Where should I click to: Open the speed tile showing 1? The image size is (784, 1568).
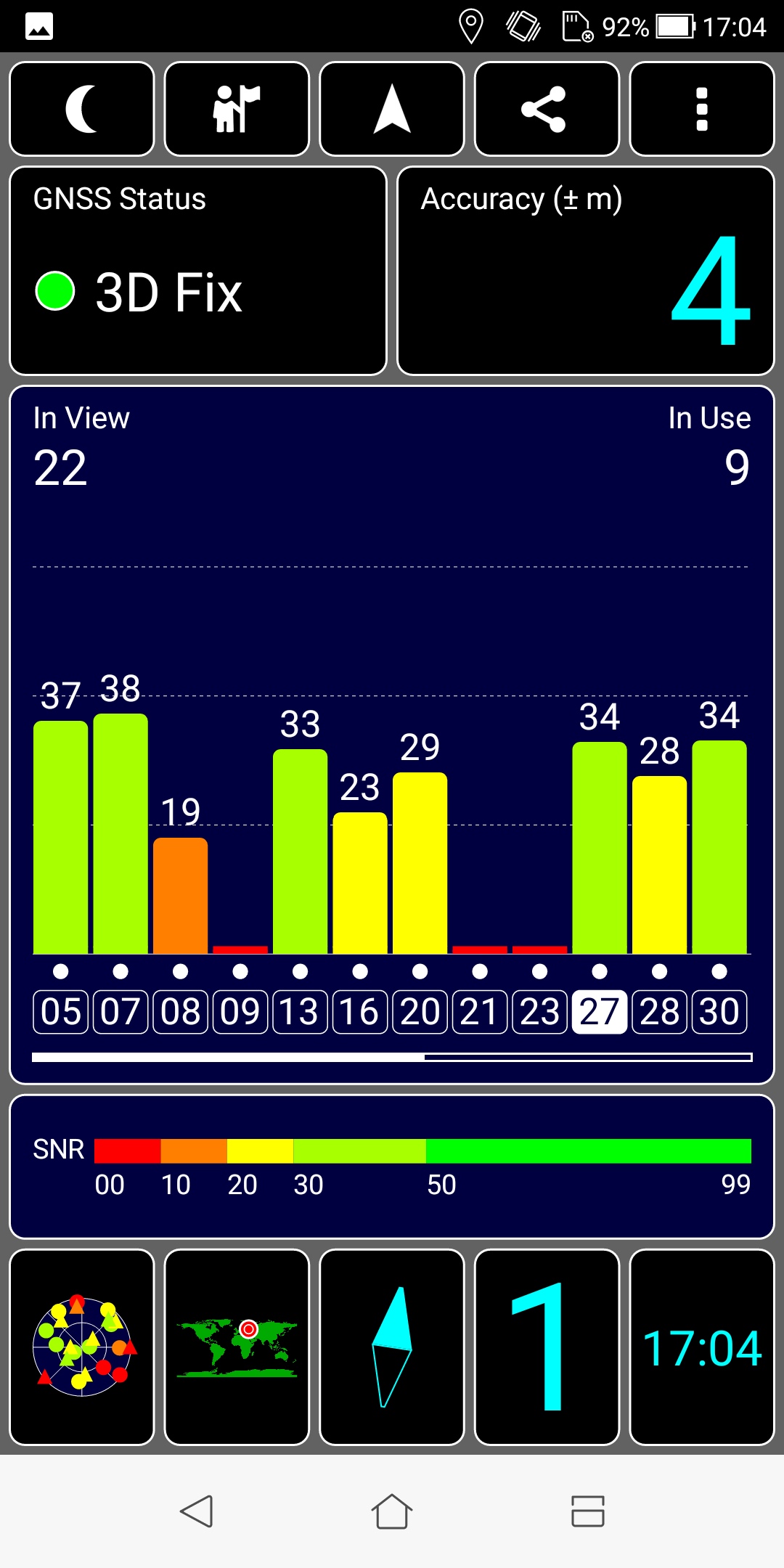(547, 1347)
